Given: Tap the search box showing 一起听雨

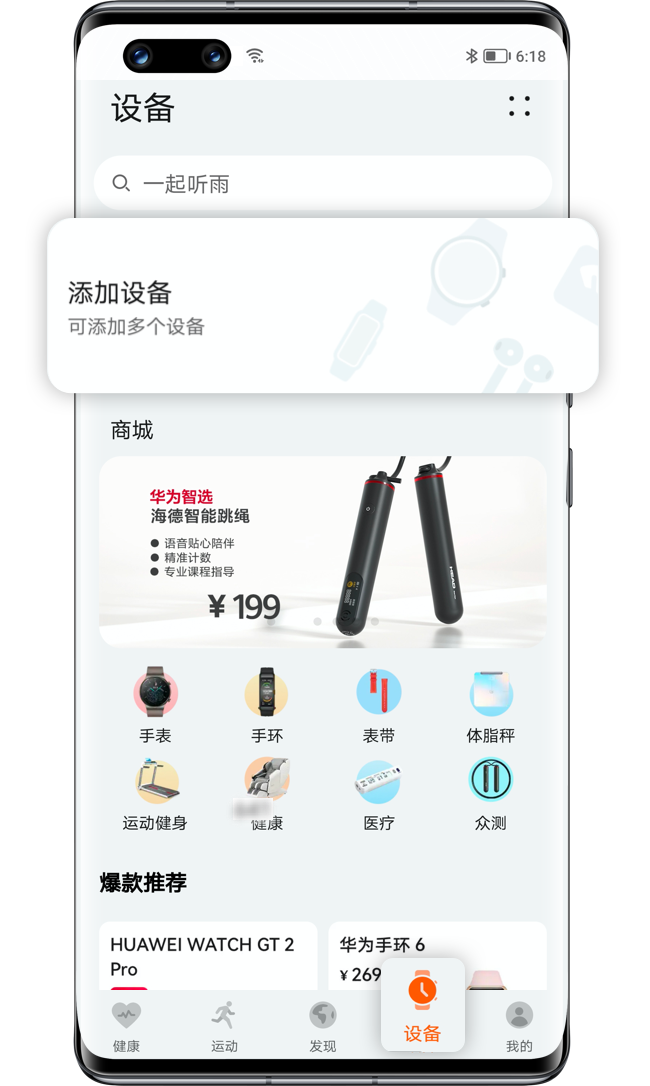Looking at the screenshot, I should (322, 184).
